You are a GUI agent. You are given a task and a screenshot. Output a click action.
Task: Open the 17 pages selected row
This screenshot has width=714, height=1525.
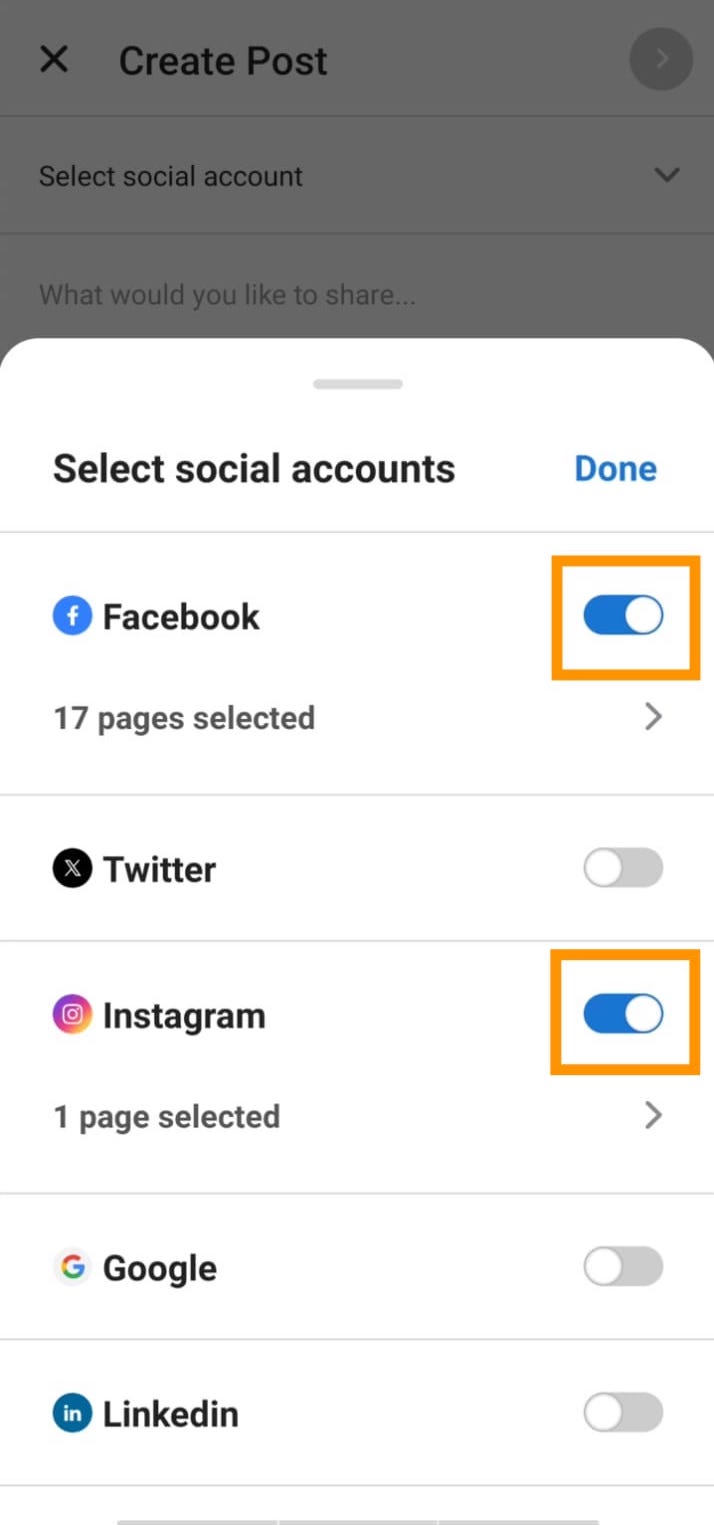pos(357,718)
